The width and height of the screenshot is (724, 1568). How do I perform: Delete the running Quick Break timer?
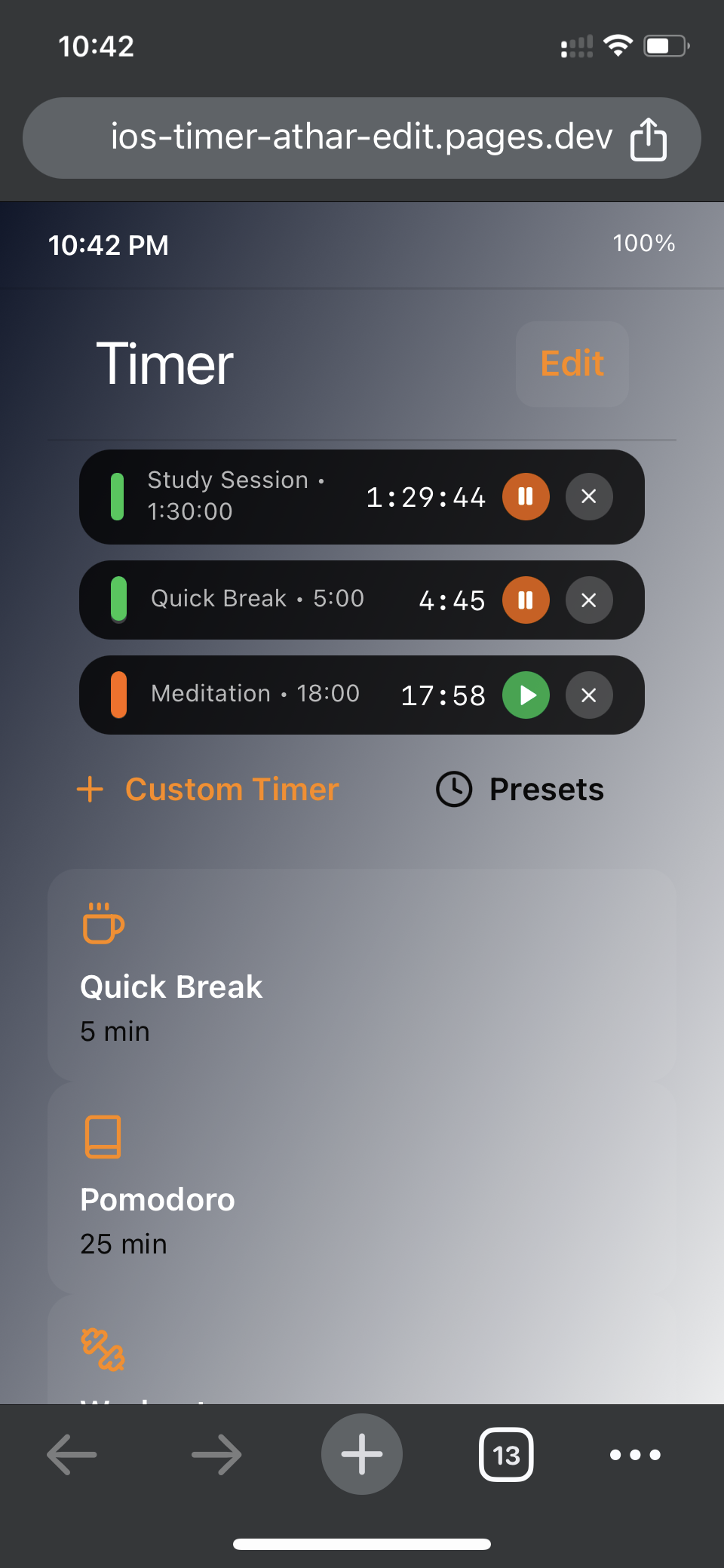[589, 600]
